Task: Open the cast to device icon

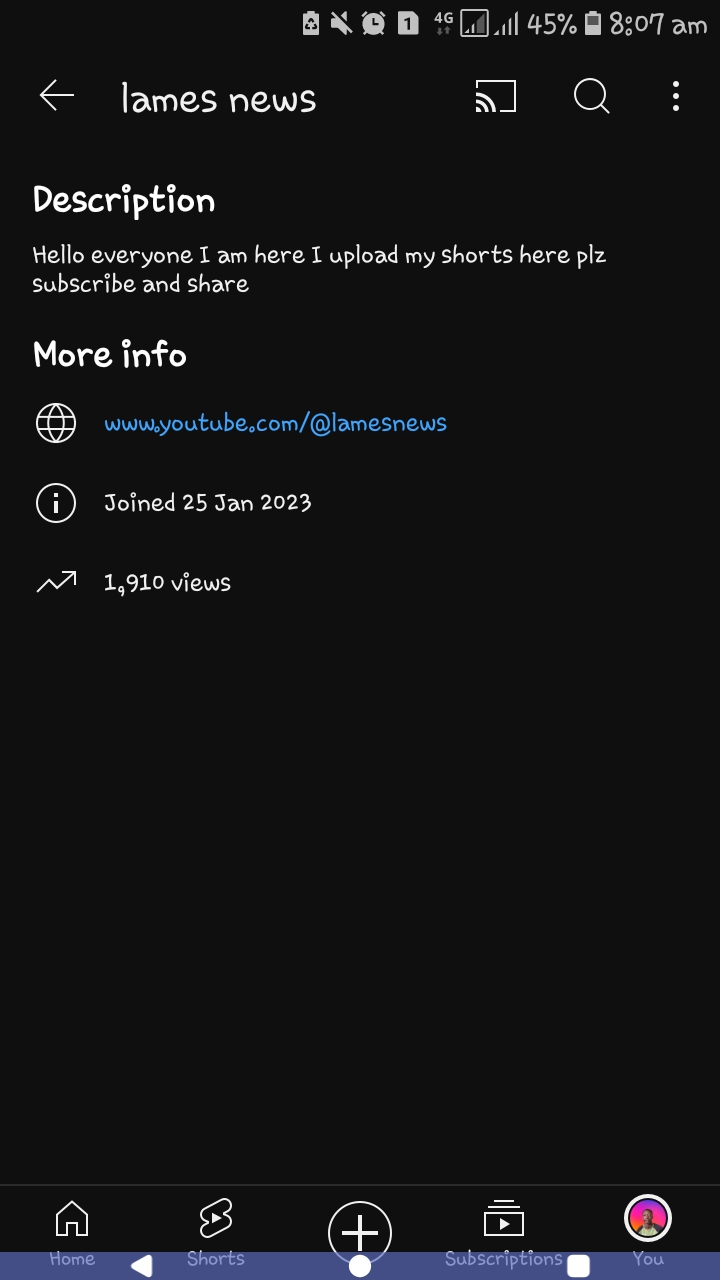Action: tap(496, 96)
